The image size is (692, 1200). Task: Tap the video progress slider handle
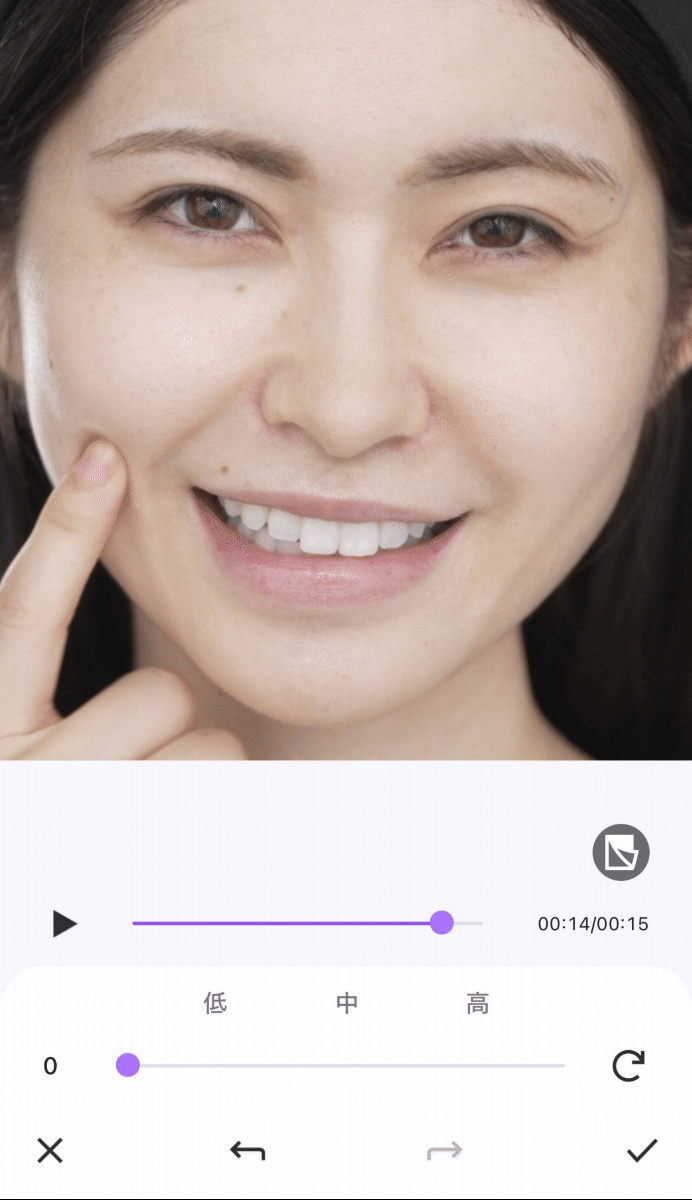[442, 923]
